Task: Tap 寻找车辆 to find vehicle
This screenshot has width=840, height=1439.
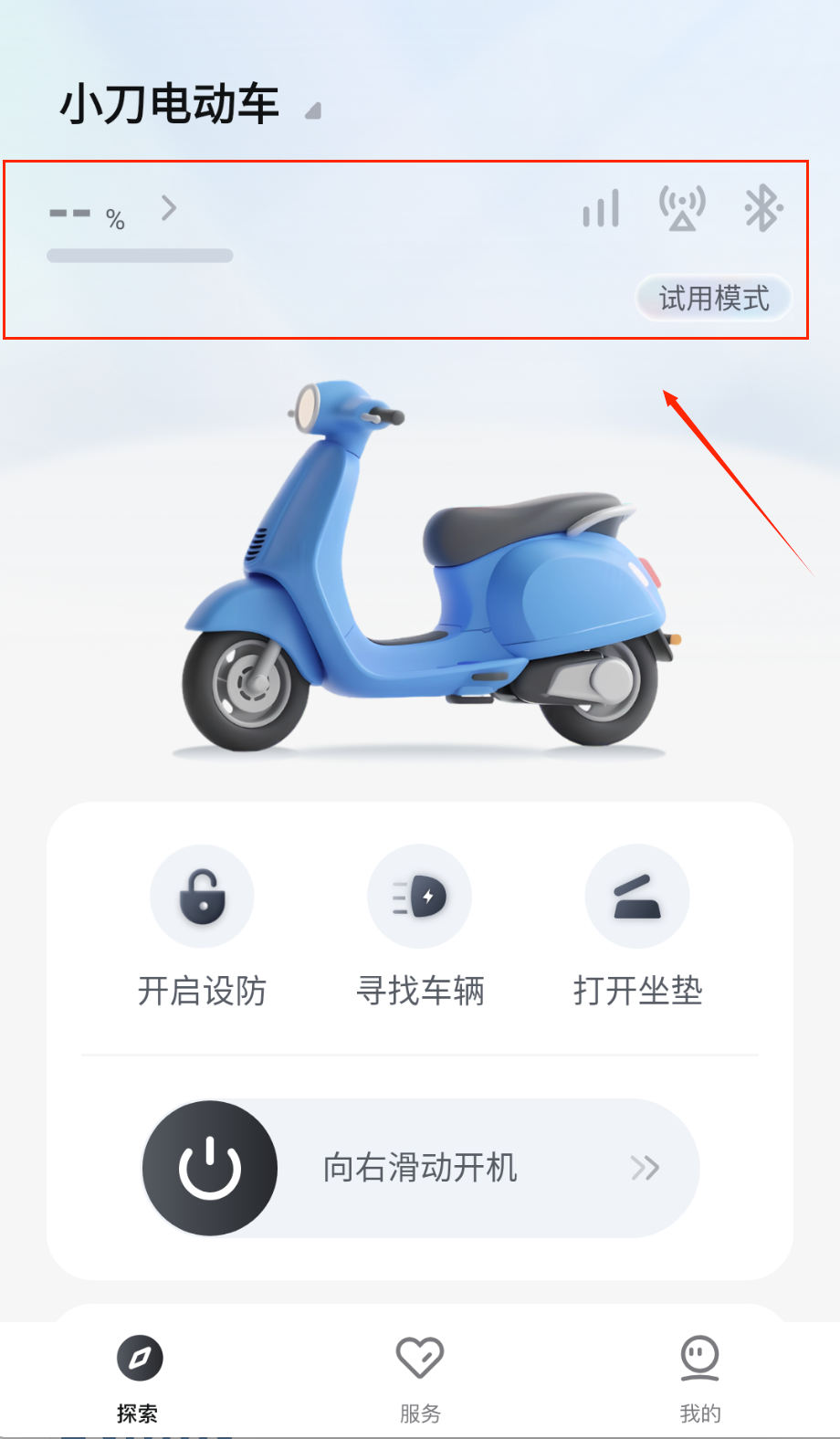Action: (419, 897)
